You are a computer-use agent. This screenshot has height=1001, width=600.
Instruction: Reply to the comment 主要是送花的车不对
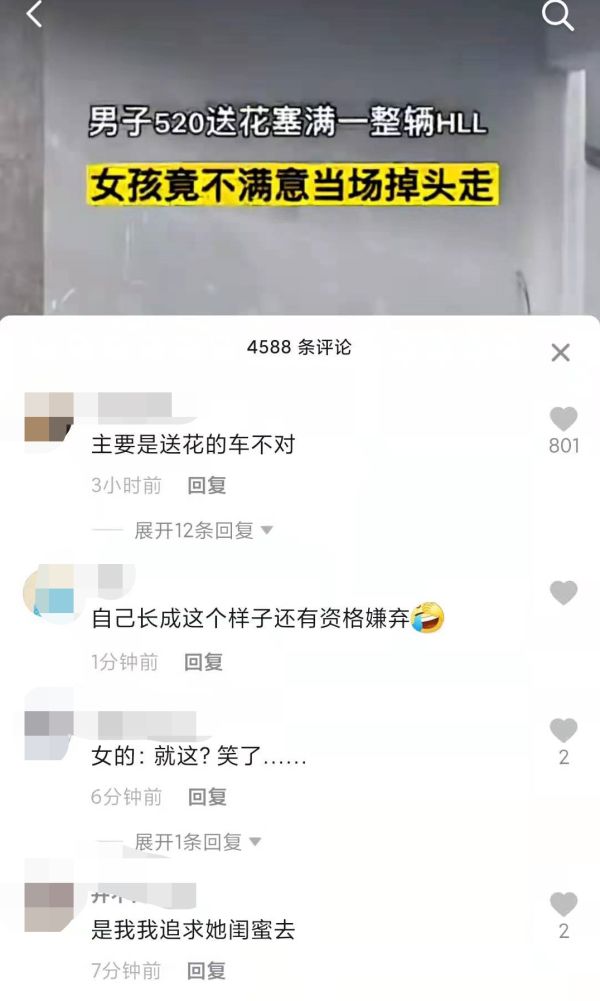pos(207,486)
